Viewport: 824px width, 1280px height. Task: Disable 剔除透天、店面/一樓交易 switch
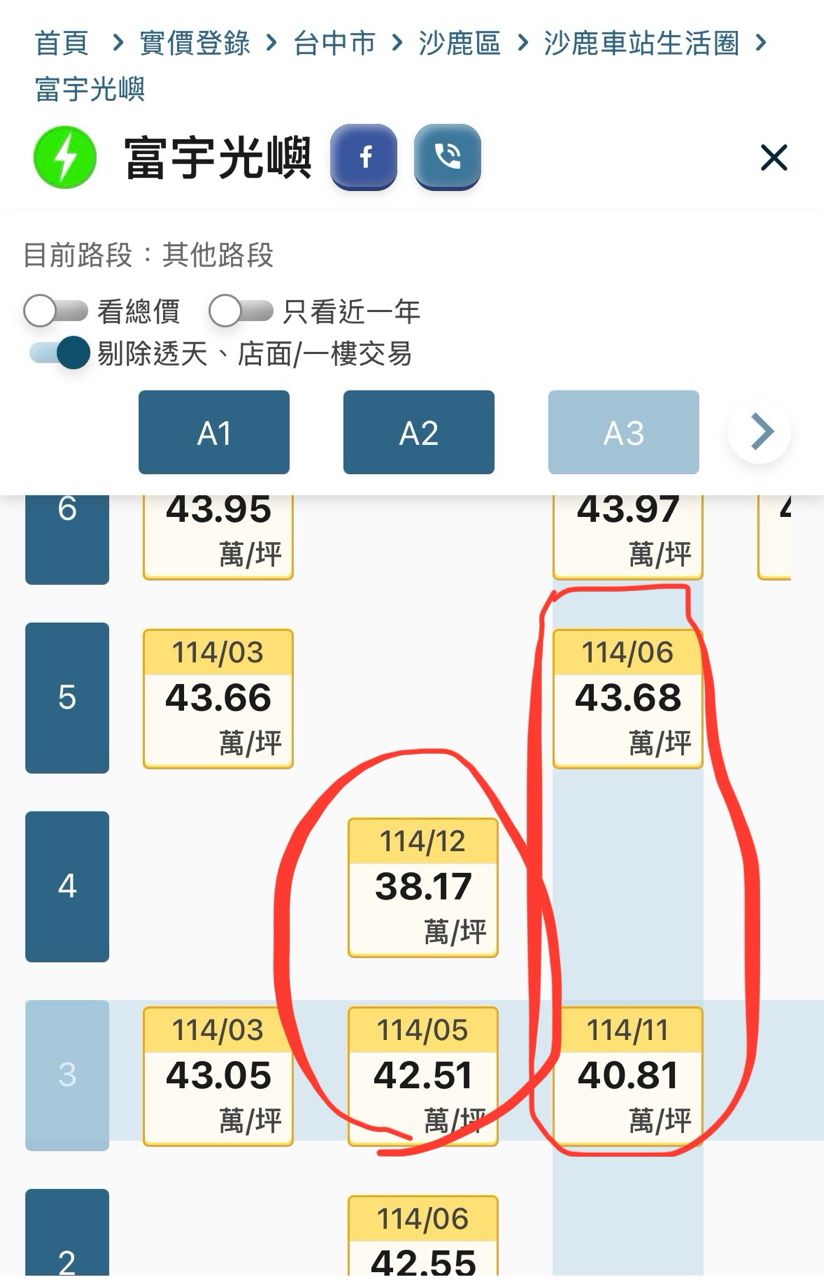tap(60, 353)
